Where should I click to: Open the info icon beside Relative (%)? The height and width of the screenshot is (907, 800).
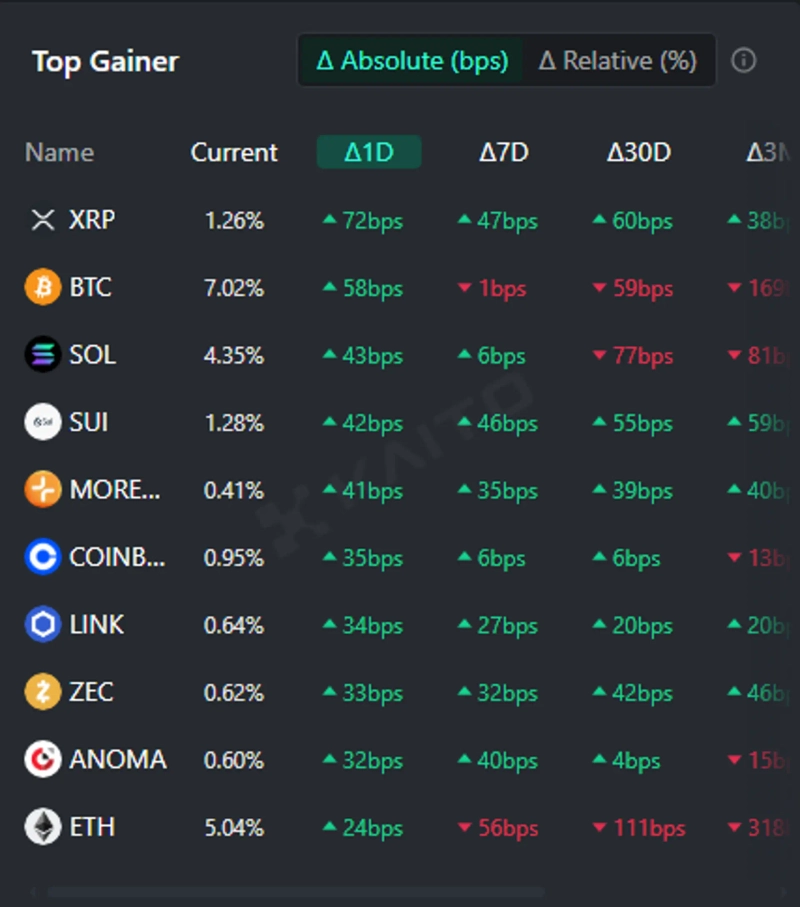coord(743,60)
